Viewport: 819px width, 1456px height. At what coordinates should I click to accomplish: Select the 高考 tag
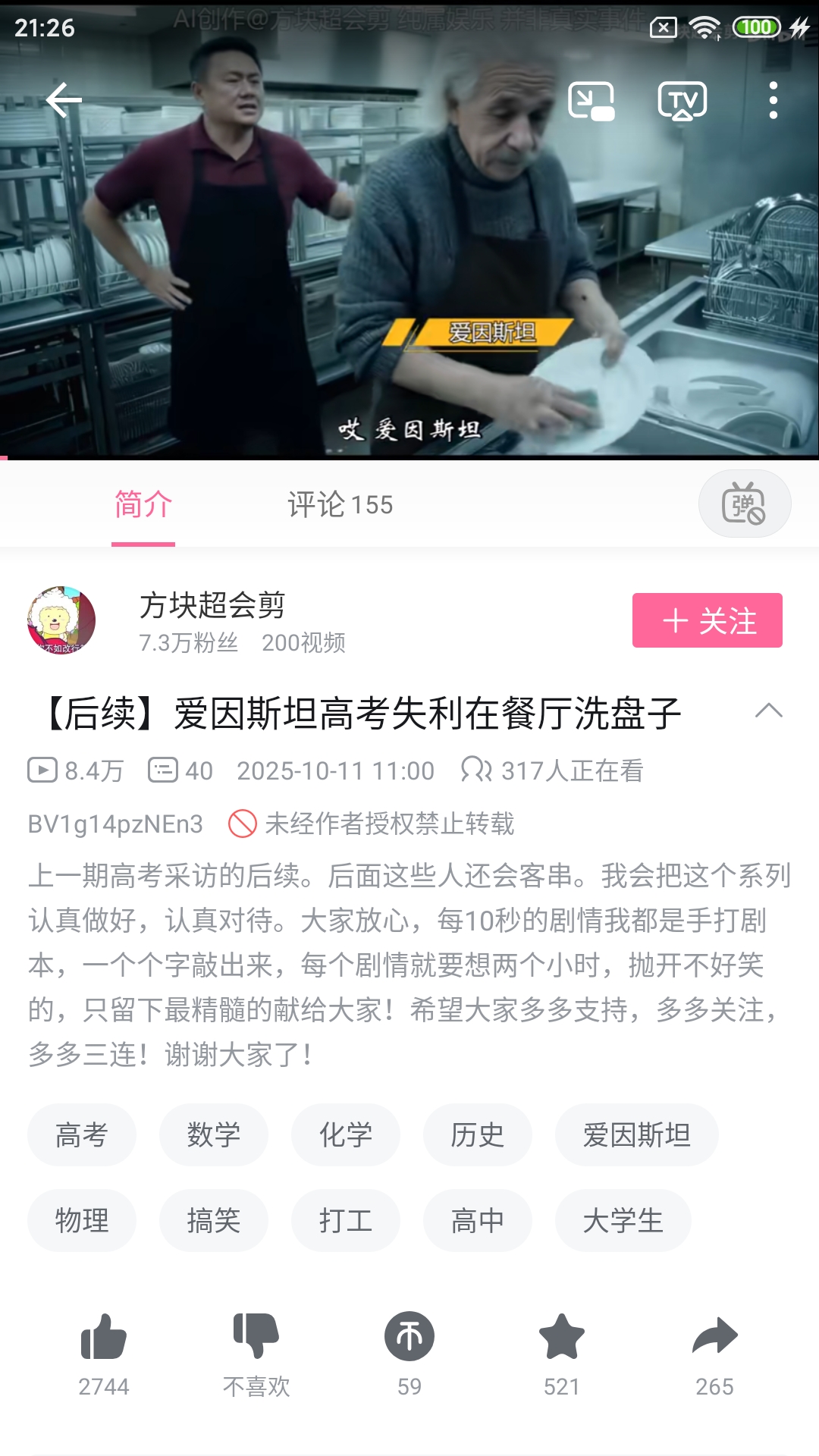point(82,1135)
